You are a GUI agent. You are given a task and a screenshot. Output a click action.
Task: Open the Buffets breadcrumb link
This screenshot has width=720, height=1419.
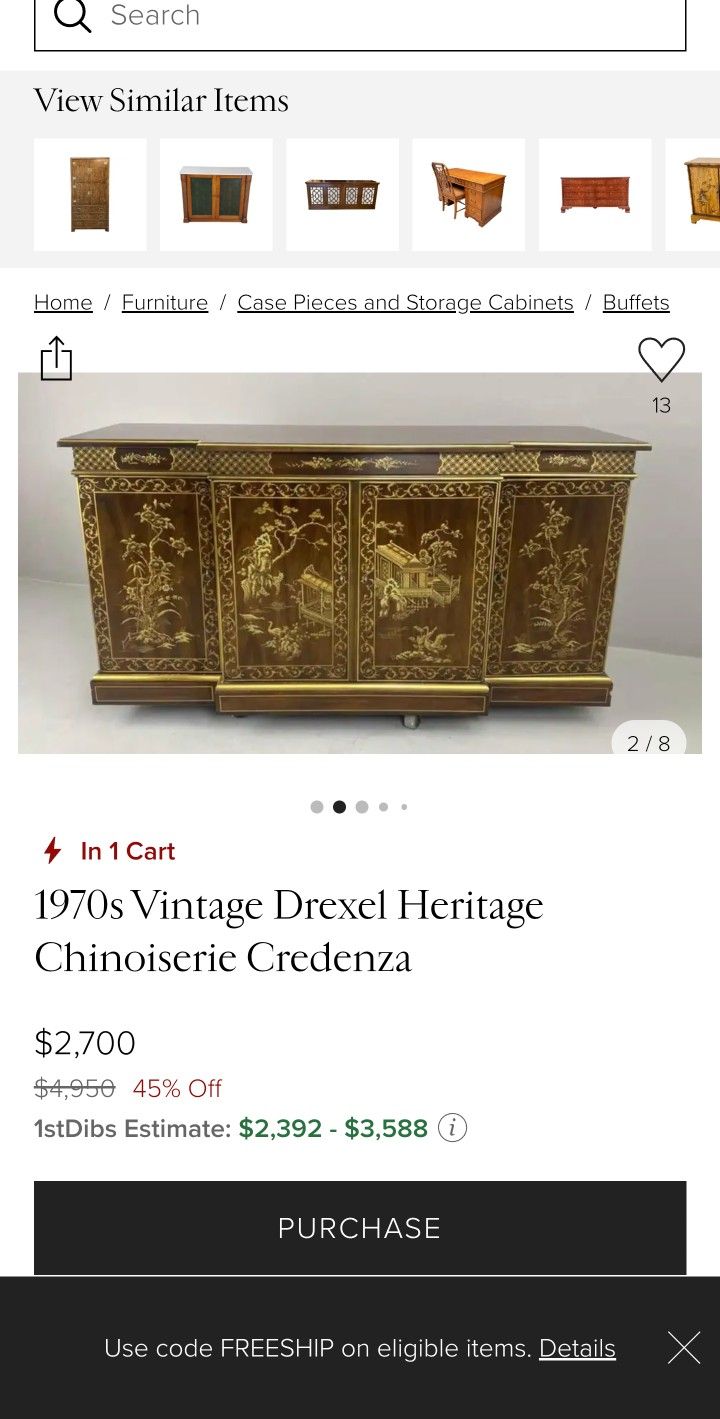click(636, 303)
